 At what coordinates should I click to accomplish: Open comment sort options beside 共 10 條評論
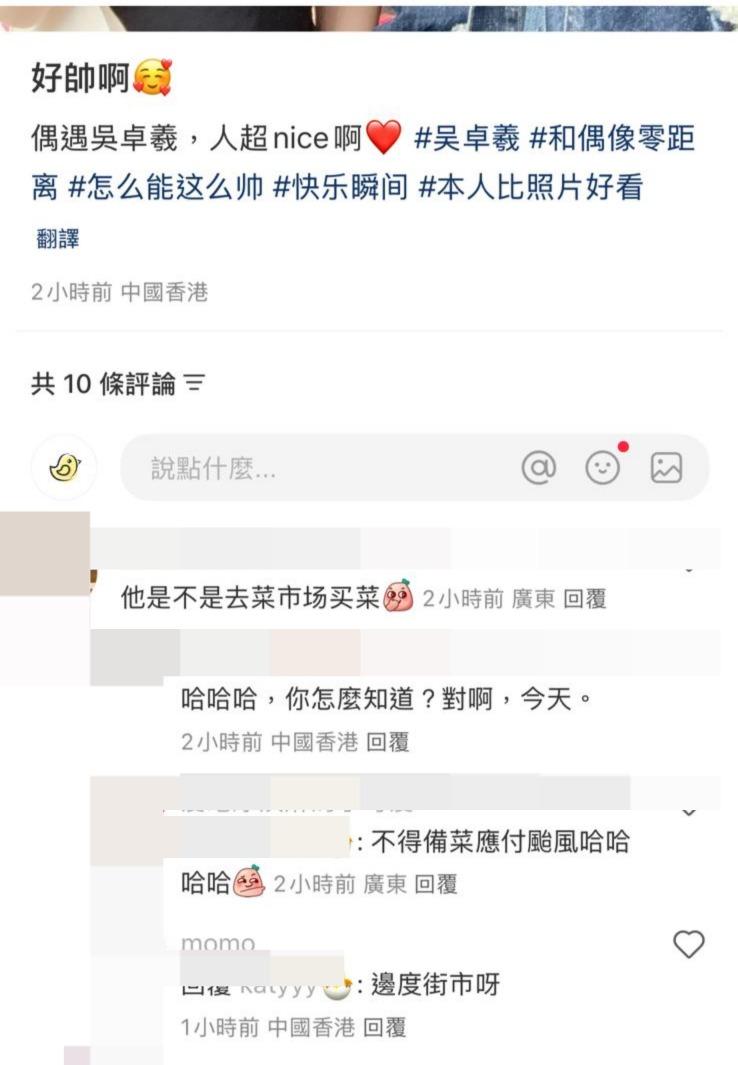click(195, 383)
